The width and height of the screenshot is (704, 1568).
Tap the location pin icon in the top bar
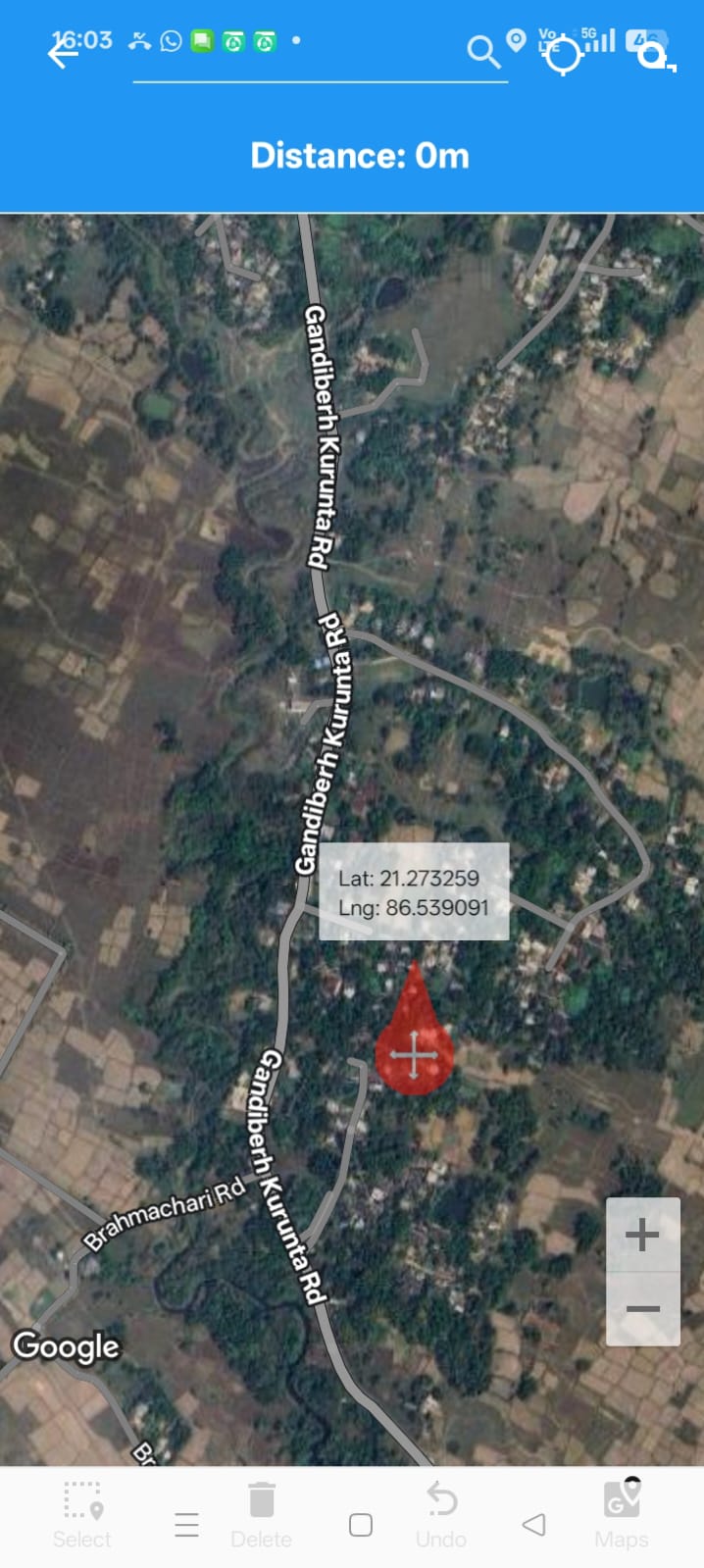[x=516, y=42]
